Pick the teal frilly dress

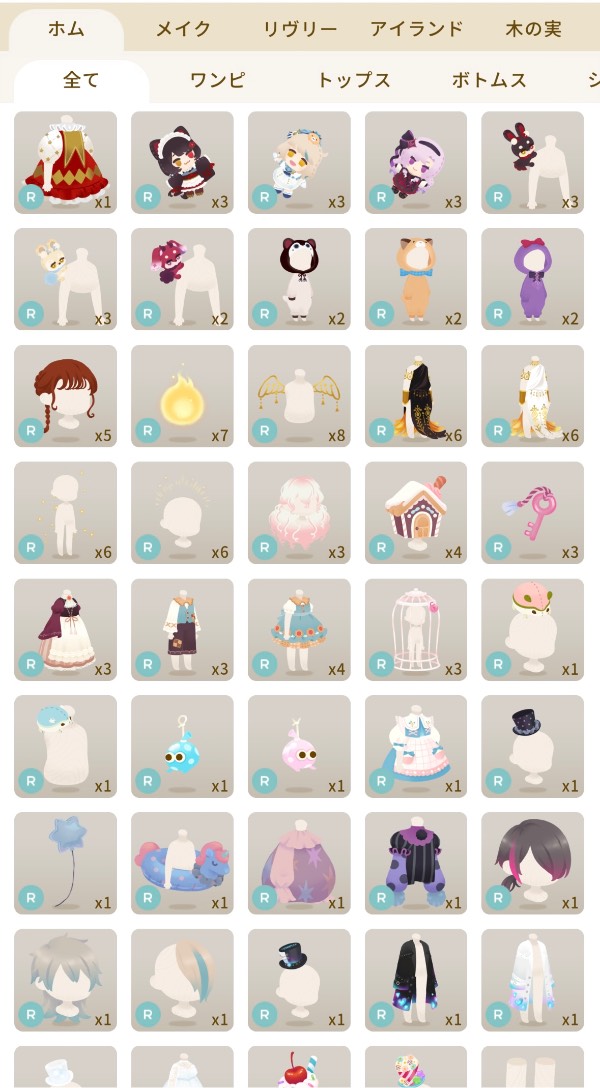(x=299, y=630)
